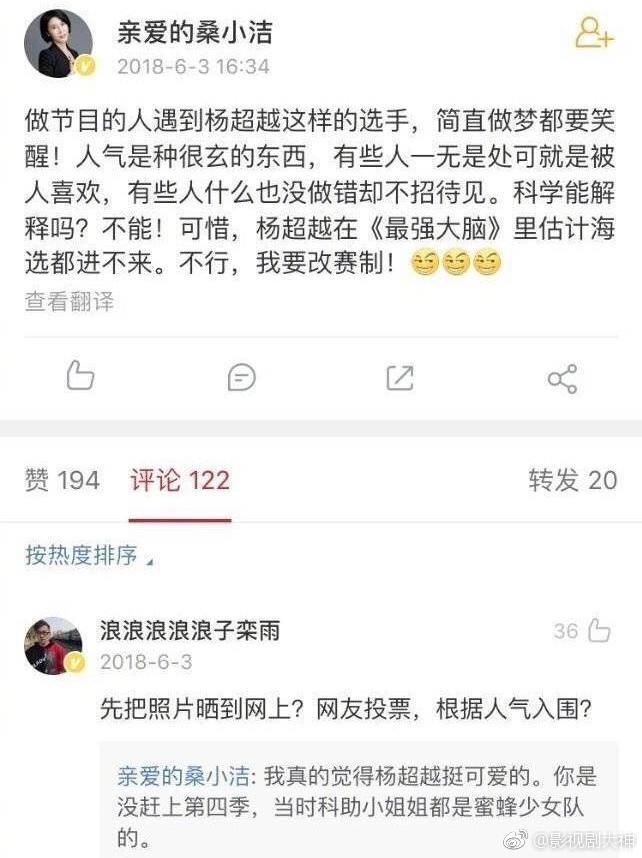Repost using the forward icon
The image size is (642, 858).
pos(400,377)
